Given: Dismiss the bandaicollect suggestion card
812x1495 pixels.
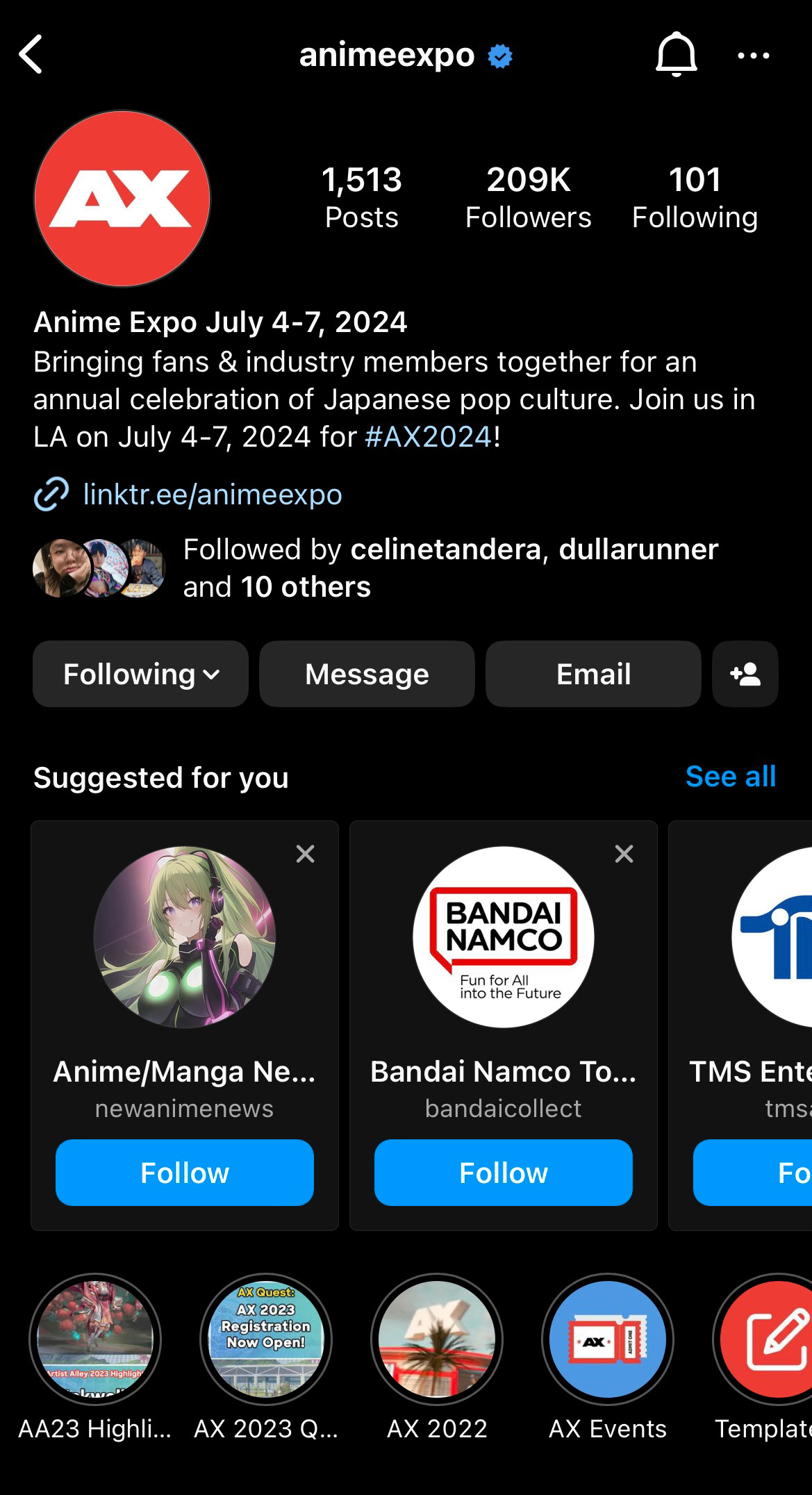Looking at the screenshot, I should (624, 854).
